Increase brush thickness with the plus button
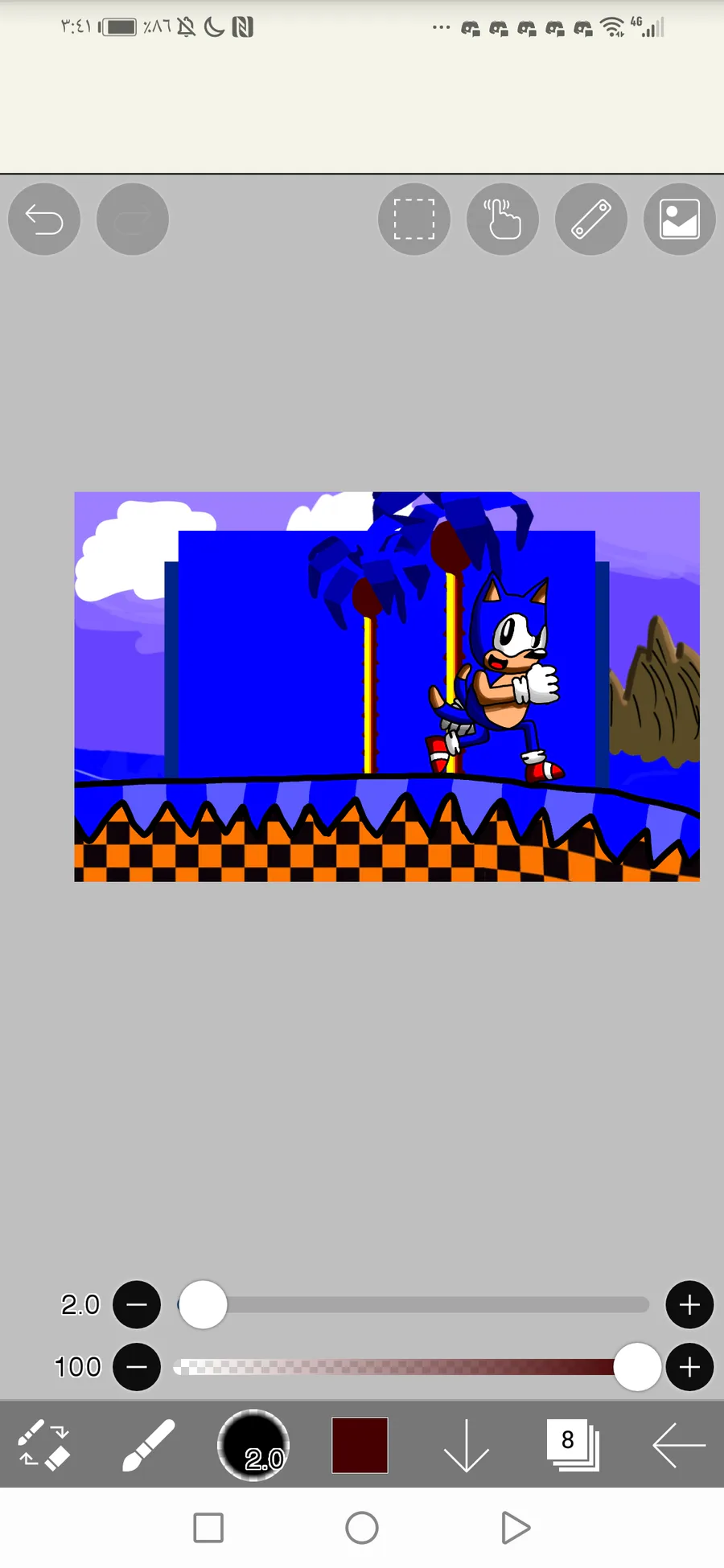 coord(689,1304)
